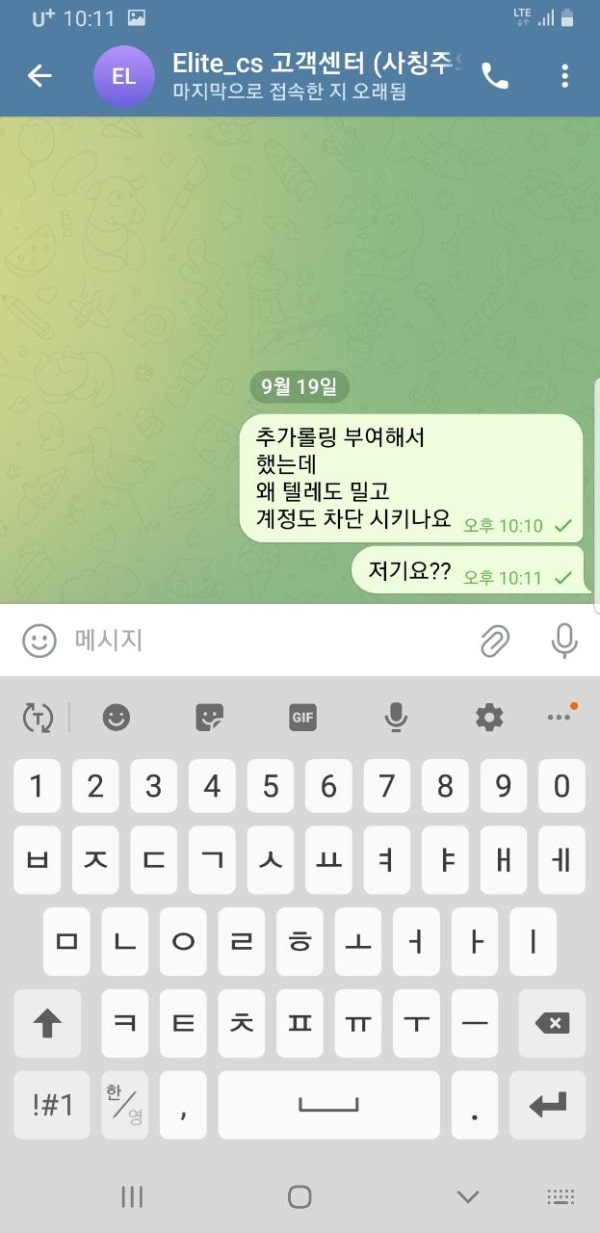Open keyboard sticker panel
600x1233 pixels.
tap(210, 717)
